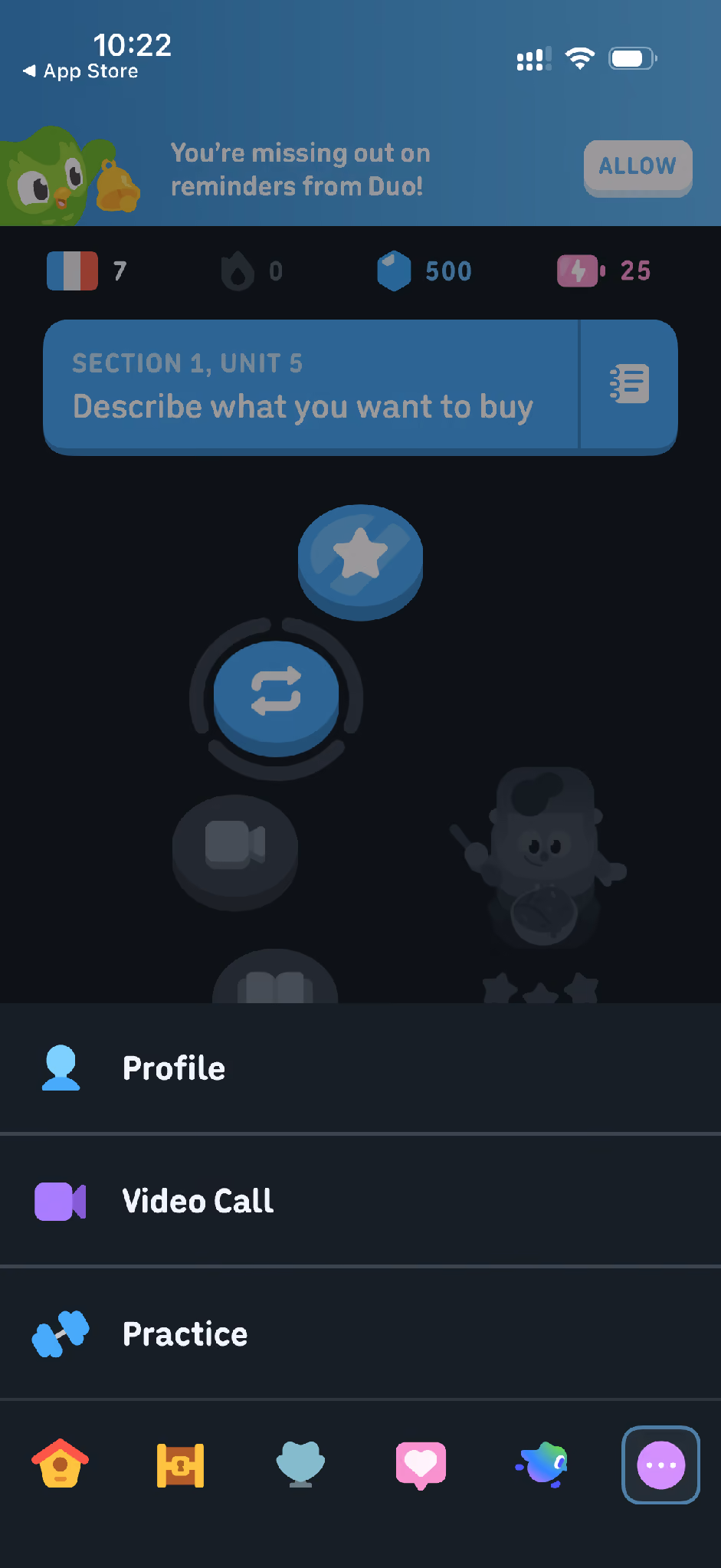Open Profile from the menu
The image size is (721, 1568).
pos(360,1068)
